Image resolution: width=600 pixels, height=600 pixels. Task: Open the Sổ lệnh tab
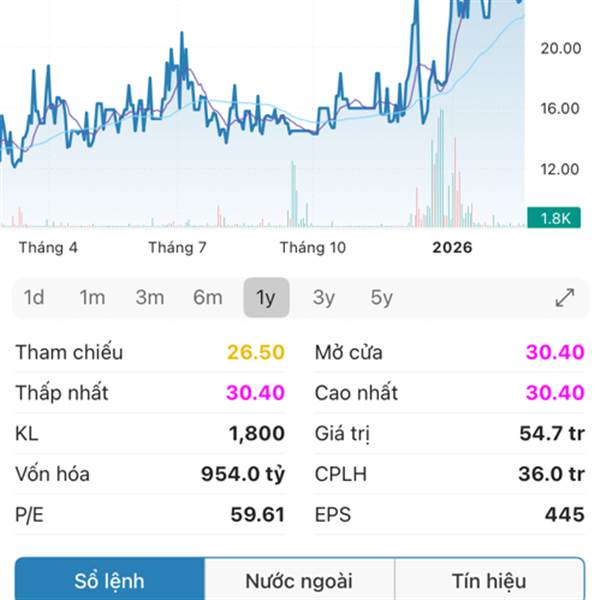(110, 580)
